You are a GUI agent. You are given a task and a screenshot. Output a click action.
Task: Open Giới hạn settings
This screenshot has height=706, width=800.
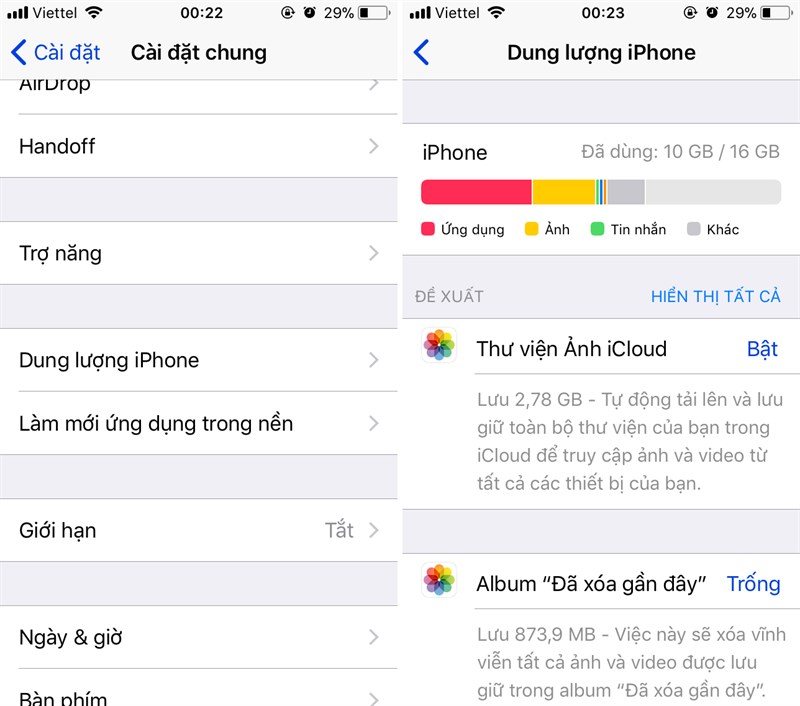point(198,530)
